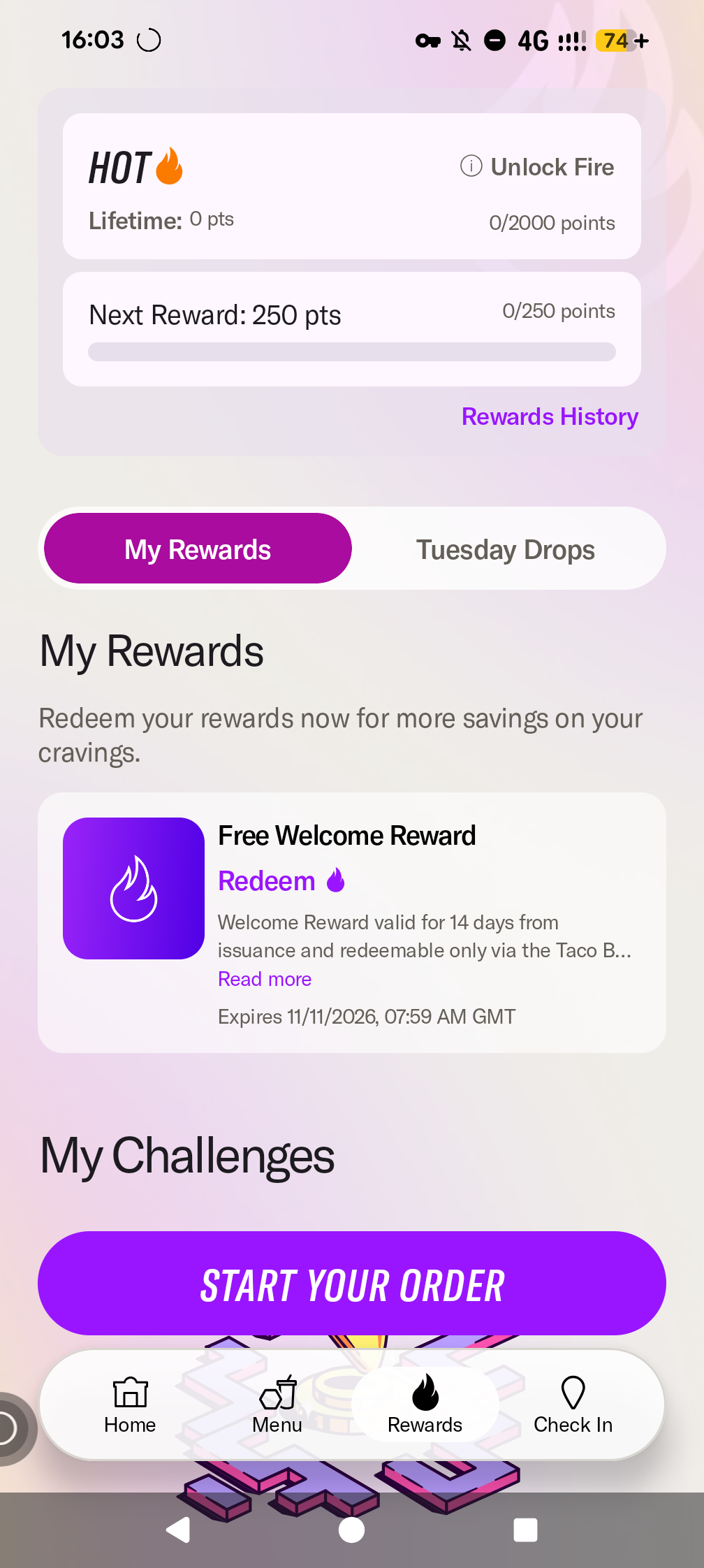
Task: Open the Check In tab
Action: pyautogui.click(x=573, y=1405)
